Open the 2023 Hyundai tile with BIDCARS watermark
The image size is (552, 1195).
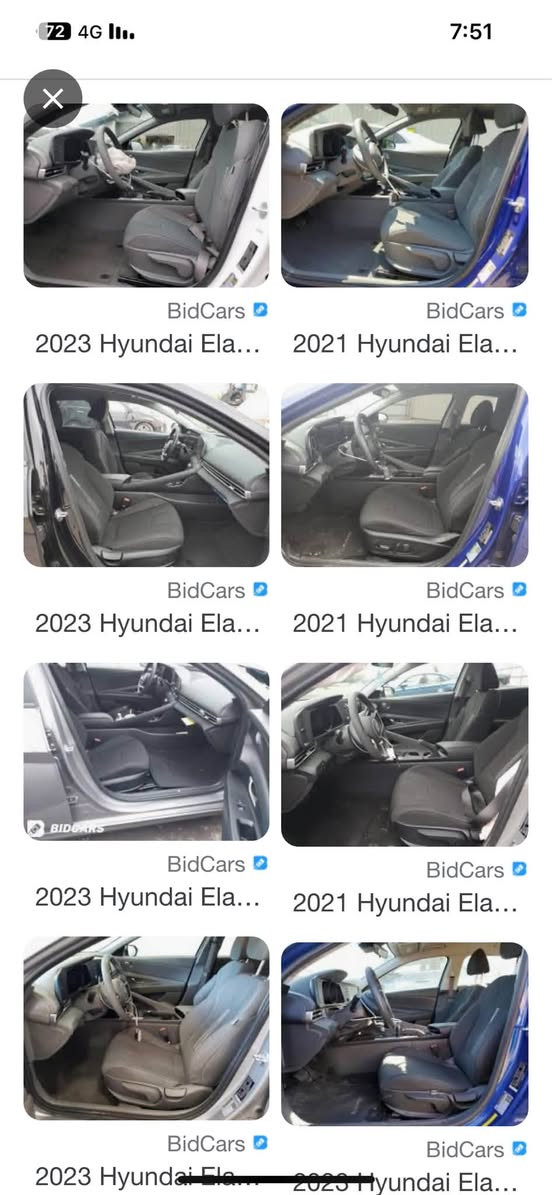tap(146, 751)
